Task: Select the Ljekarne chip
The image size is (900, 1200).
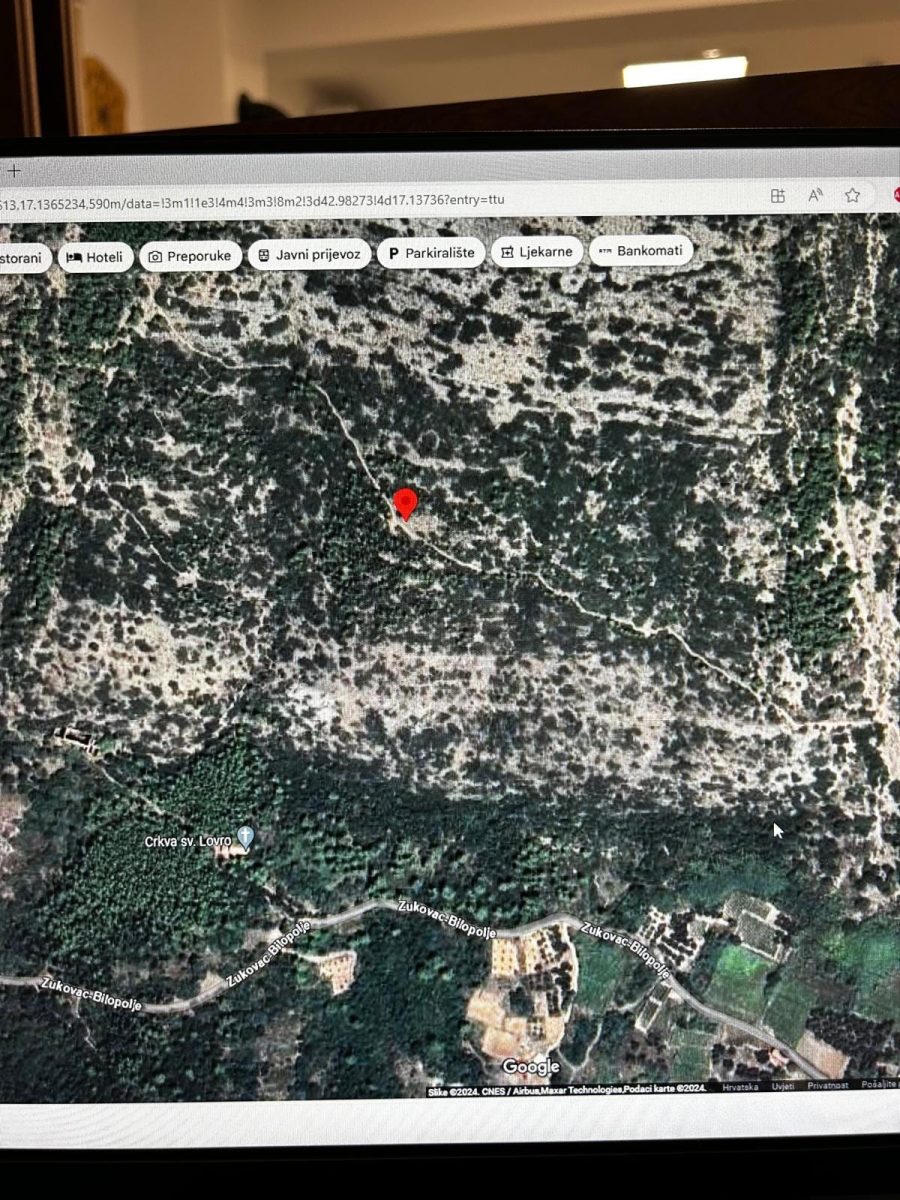Action: pyautogui.click(x=537, y=252)
